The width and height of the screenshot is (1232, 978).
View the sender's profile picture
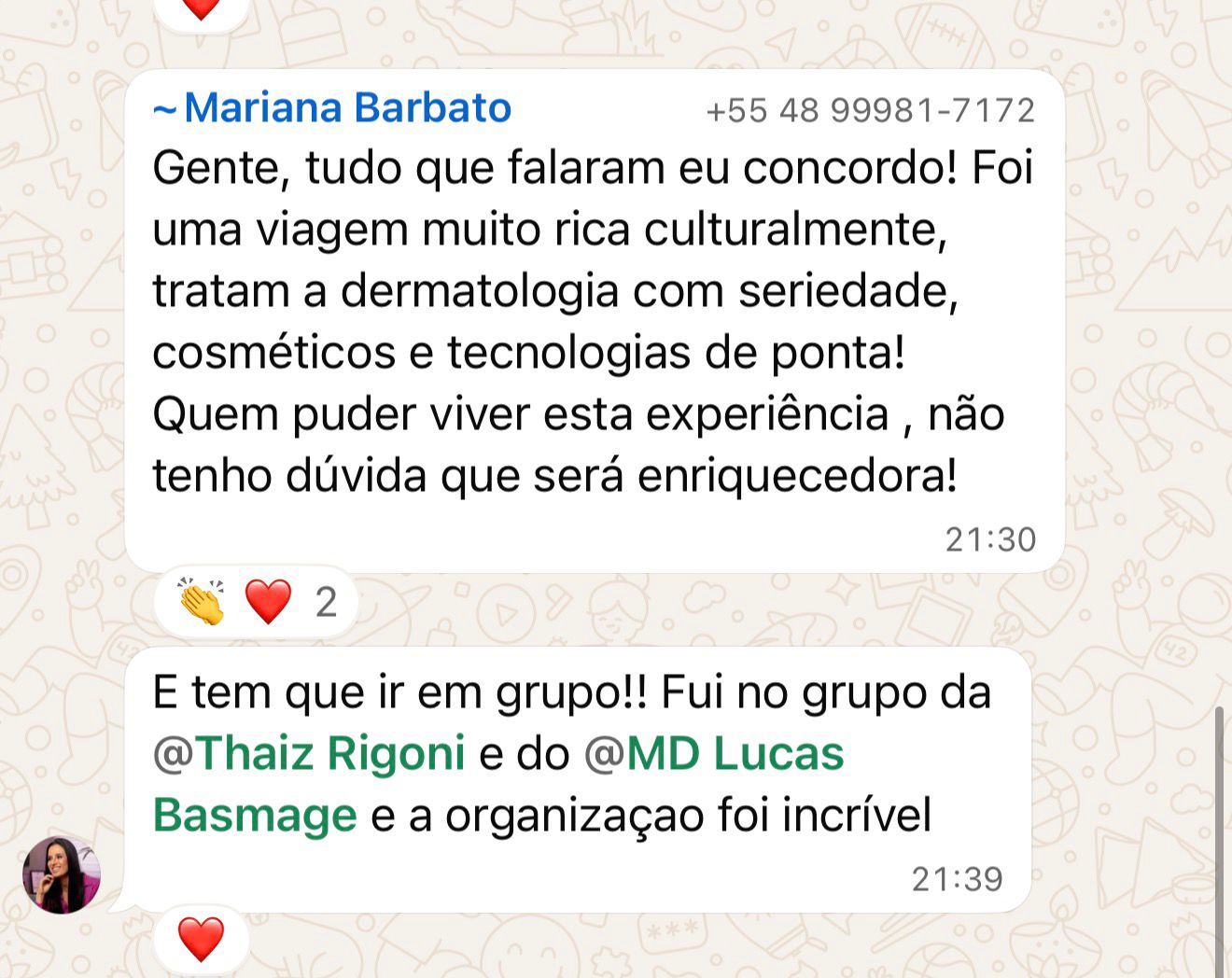pyautogui.click(x=62, y=874)
